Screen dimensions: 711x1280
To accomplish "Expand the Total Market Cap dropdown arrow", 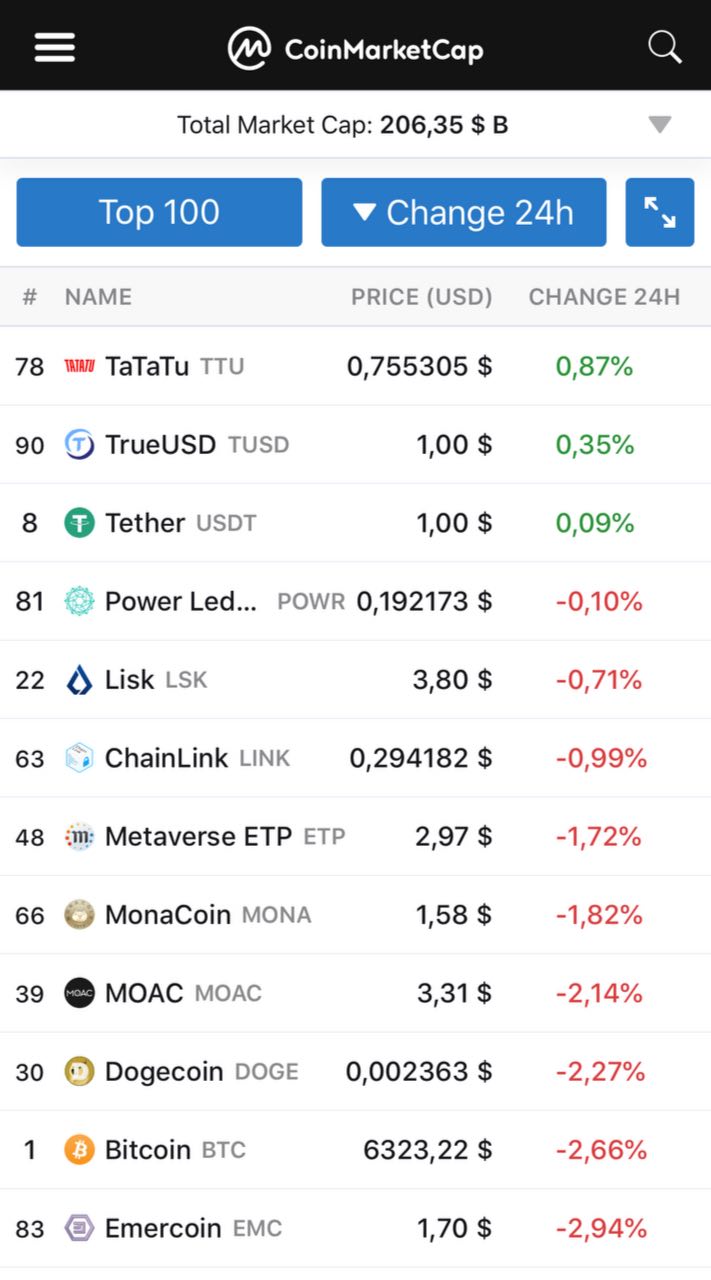I will (659, 125).
